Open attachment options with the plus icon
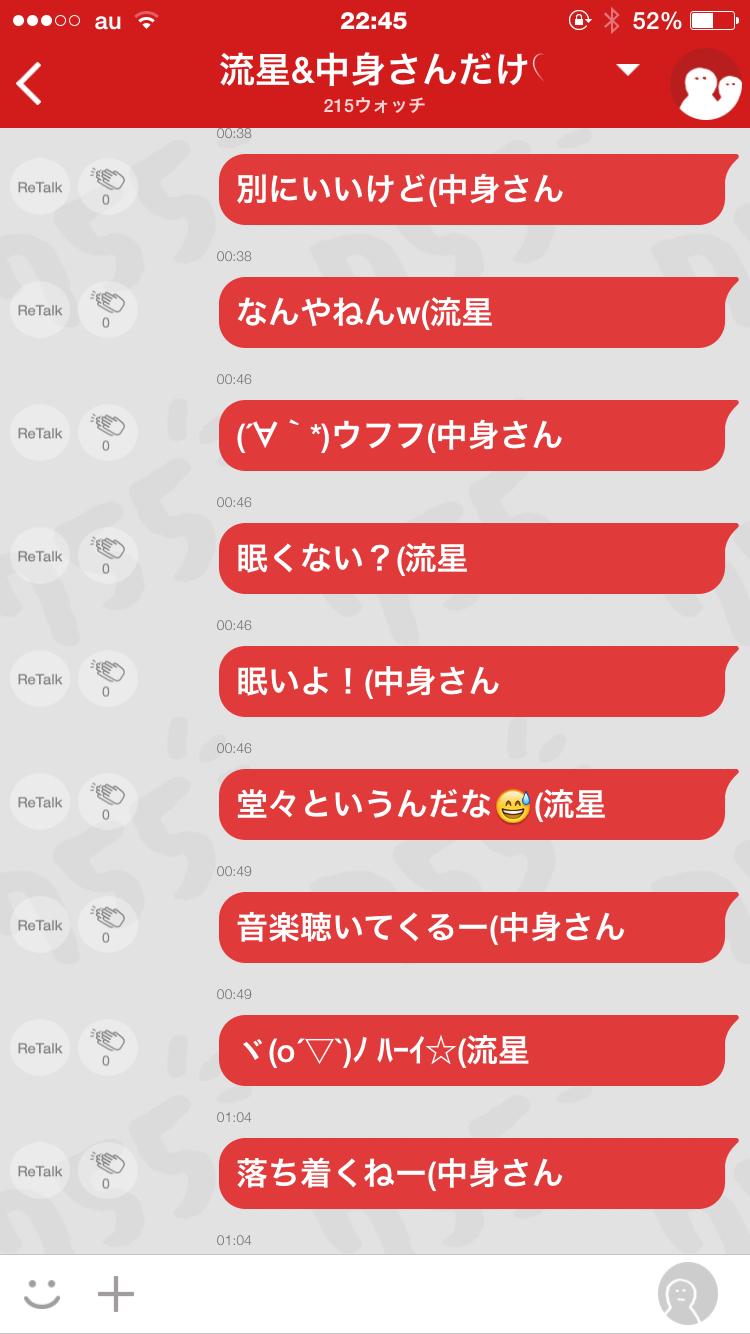This screenshot has height=1334, width=750. pos(118,1293)
